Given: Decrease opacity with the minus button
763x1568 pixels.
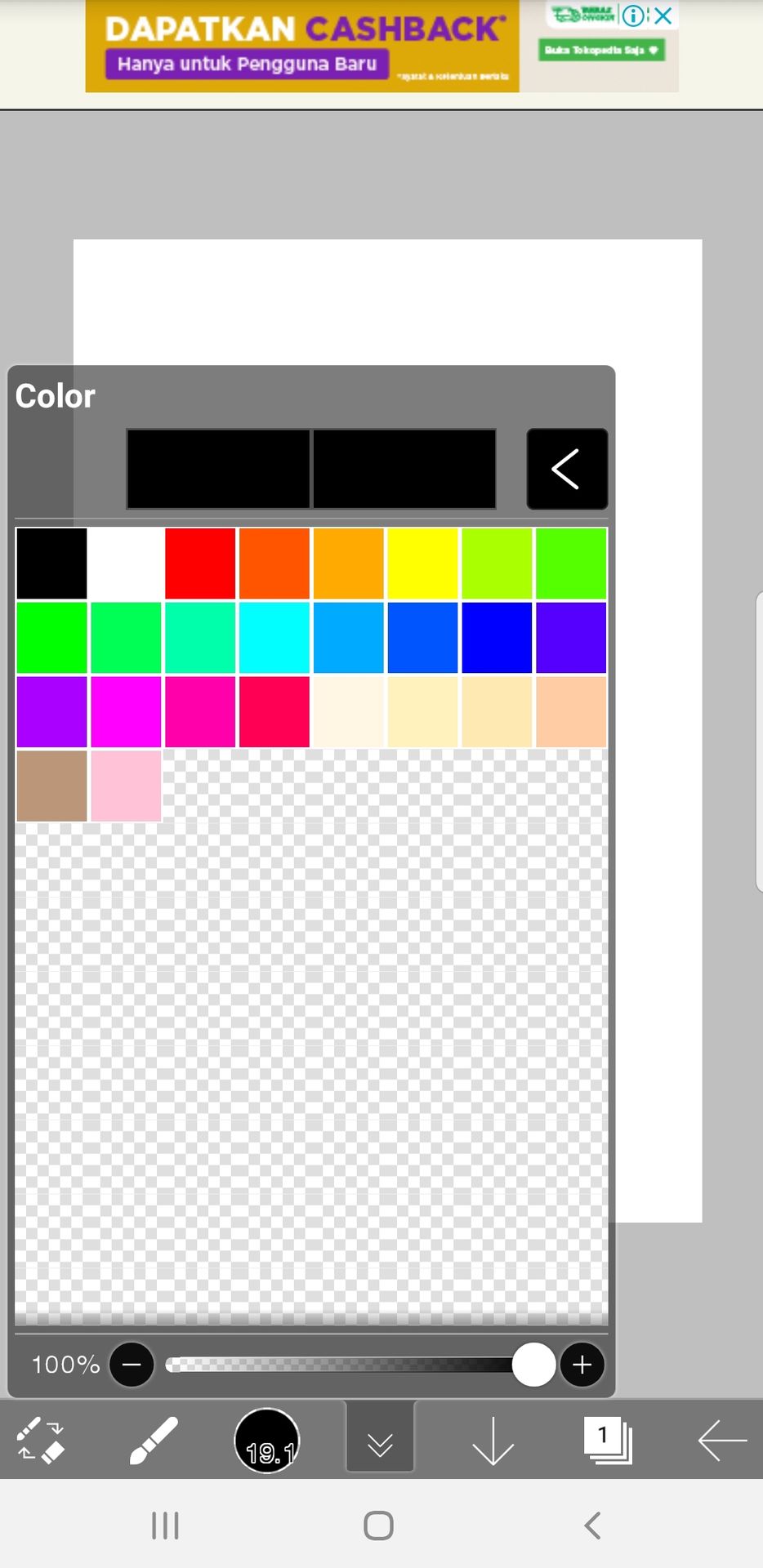Looking at the screenshot, I should [132, 1365].
